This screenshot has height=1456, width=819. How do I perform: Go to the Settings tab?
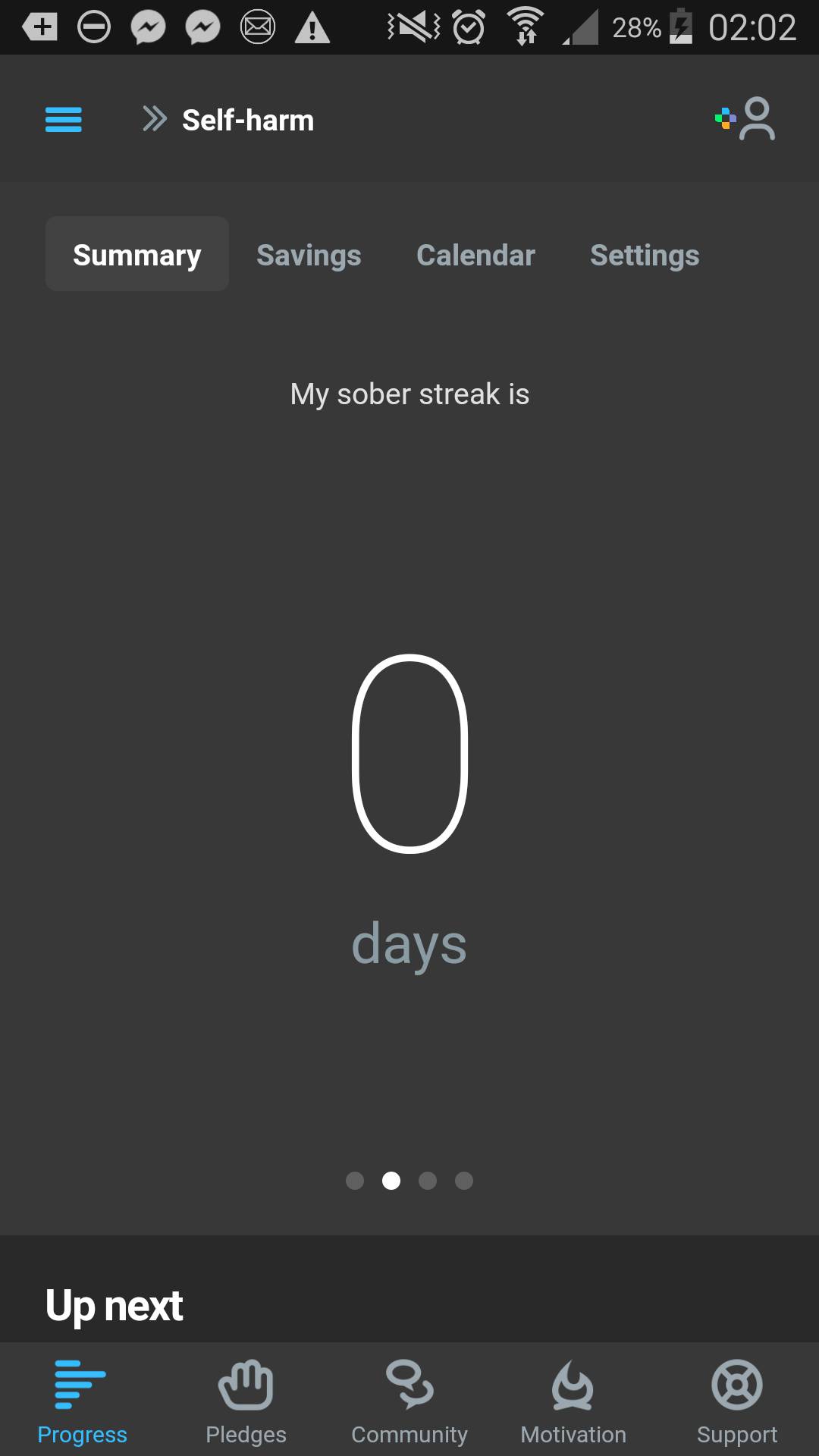pos(645,255)
